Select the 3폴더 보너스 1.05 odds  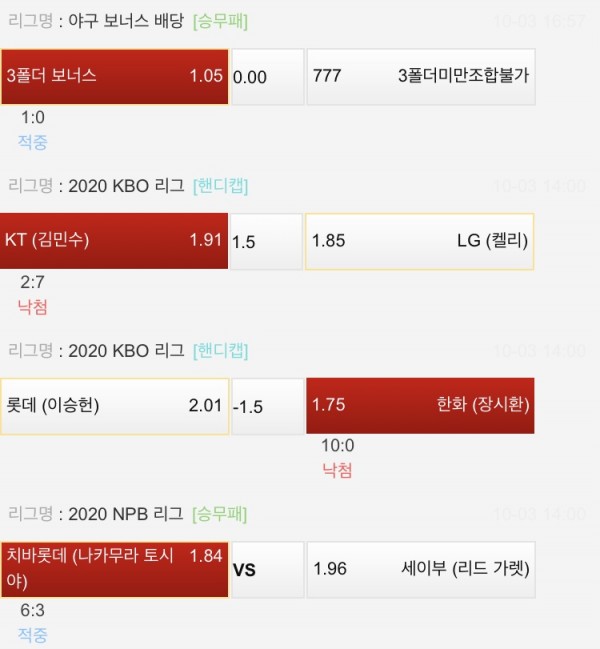point(114,76)
